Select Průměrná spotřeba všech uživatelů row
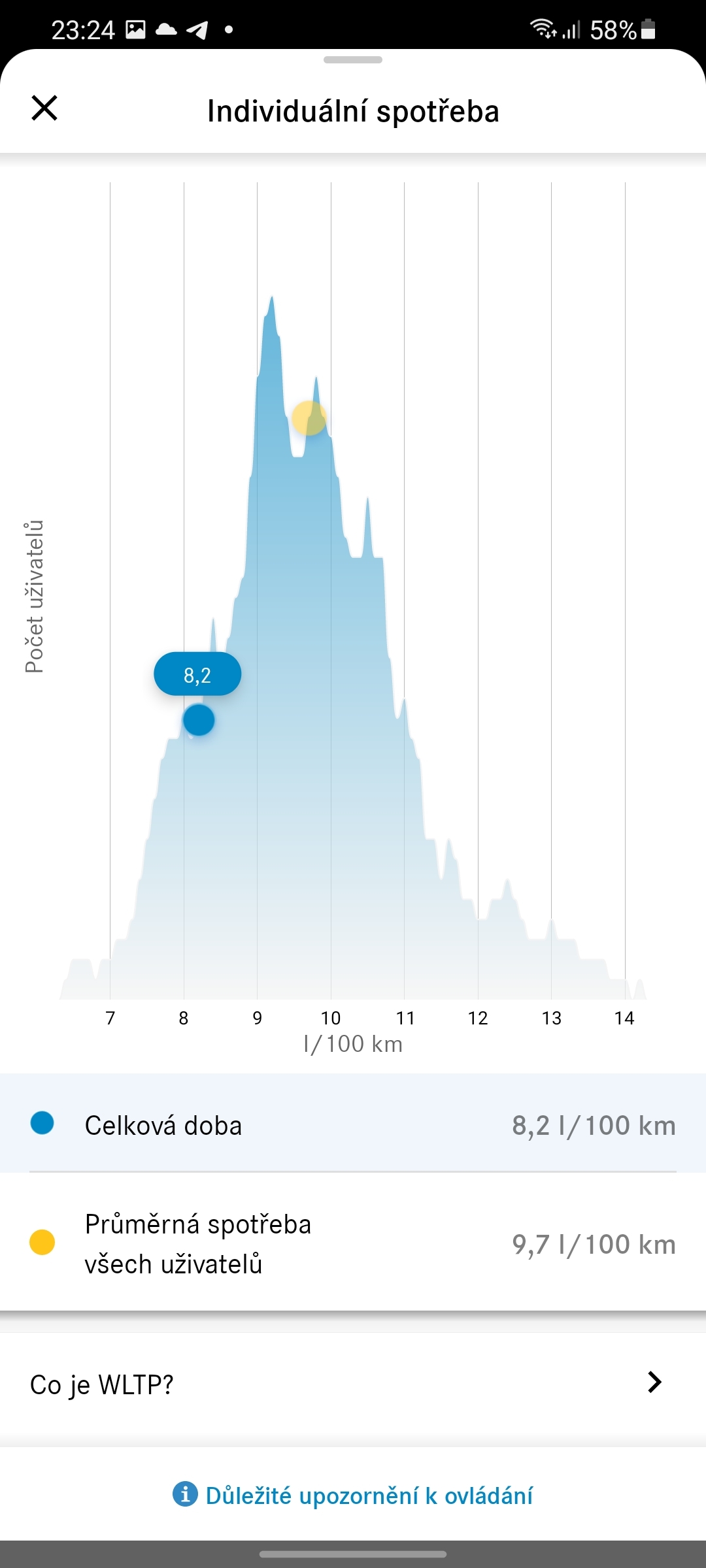 pyautogui.click(x=353, y=1243)
